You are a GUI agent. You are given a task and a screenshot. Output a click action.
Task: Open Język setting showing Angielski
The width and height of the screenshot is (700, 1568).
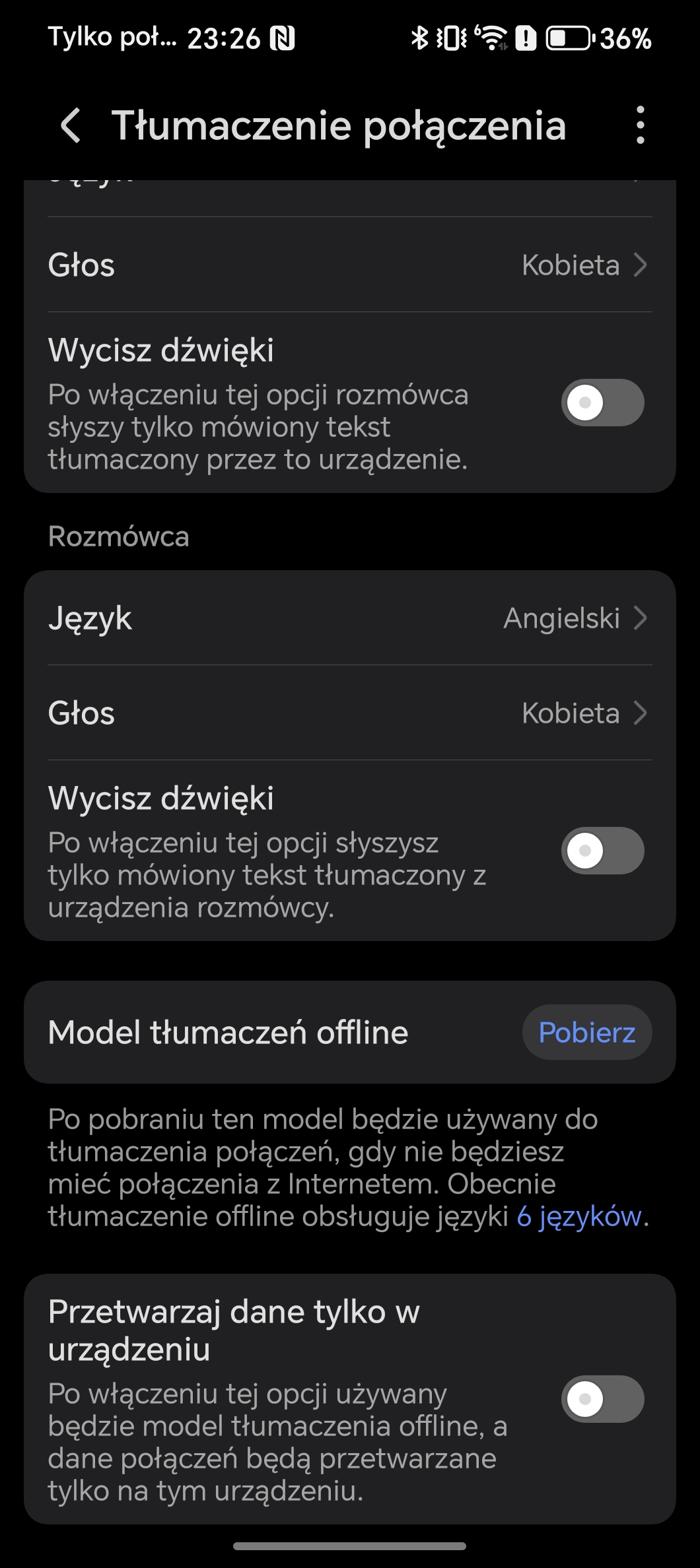[x=350, y=618]
